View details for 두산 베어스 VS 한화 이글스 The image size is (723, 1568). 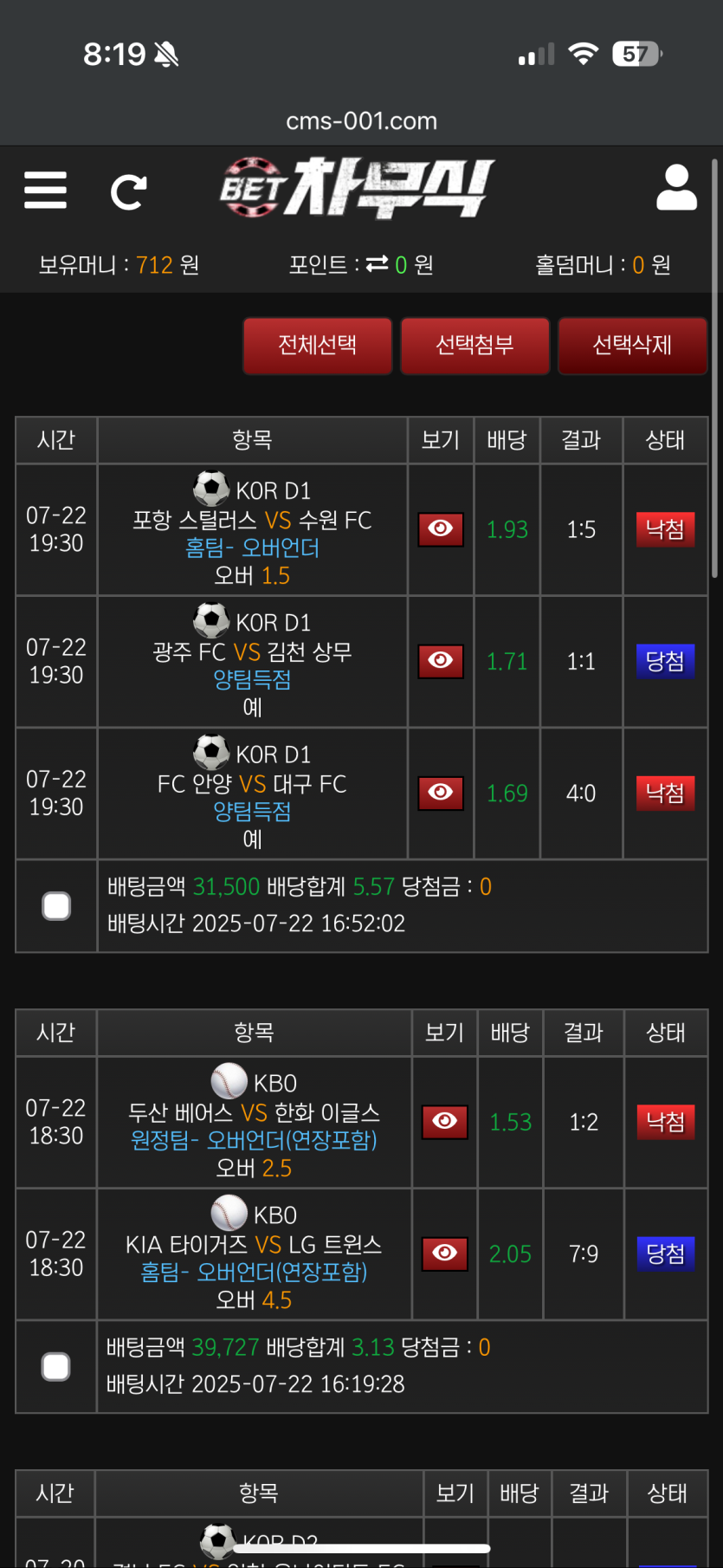pyautogui.click(x=444, y=1122)
